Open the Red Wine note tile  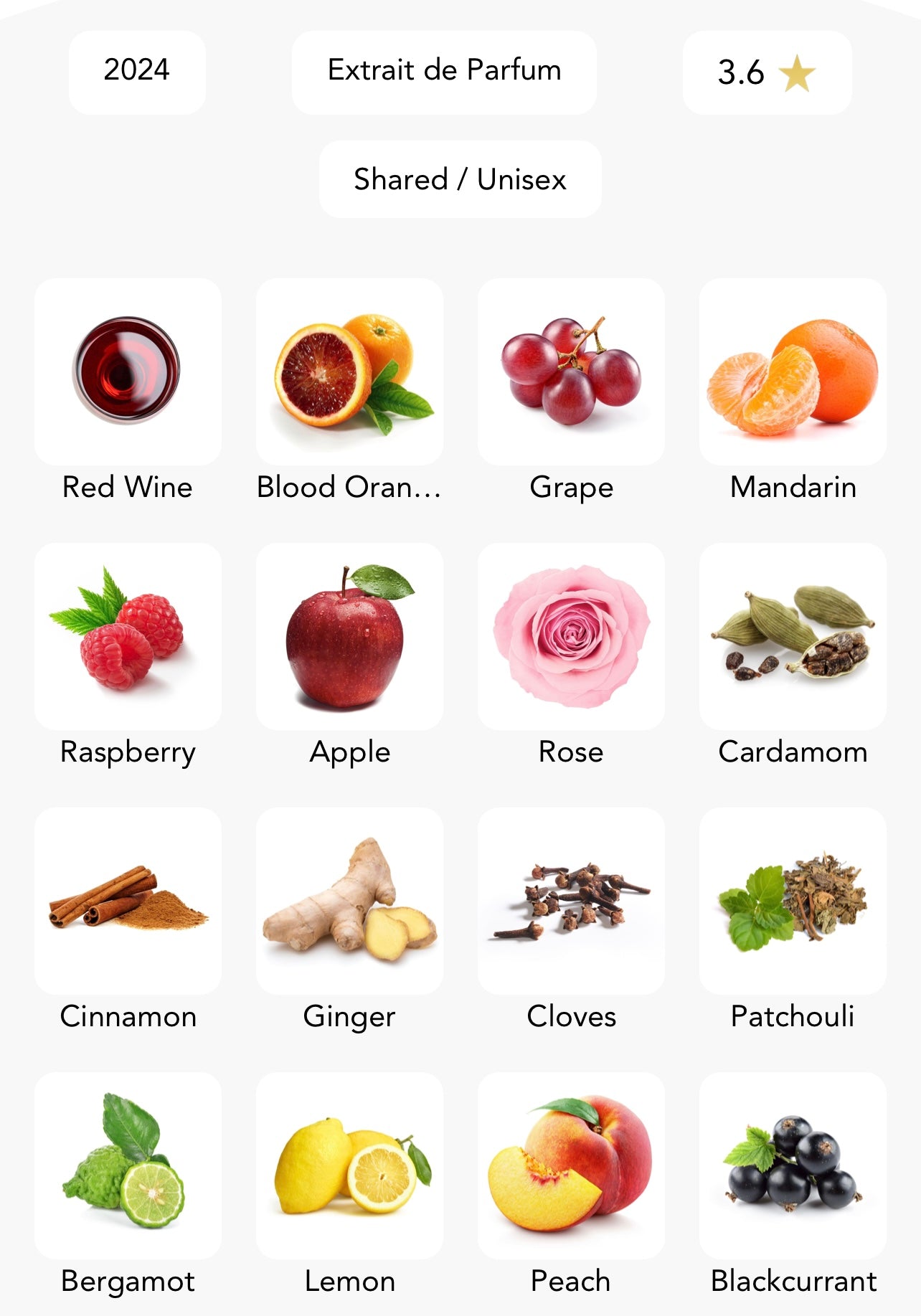(128, 371)
